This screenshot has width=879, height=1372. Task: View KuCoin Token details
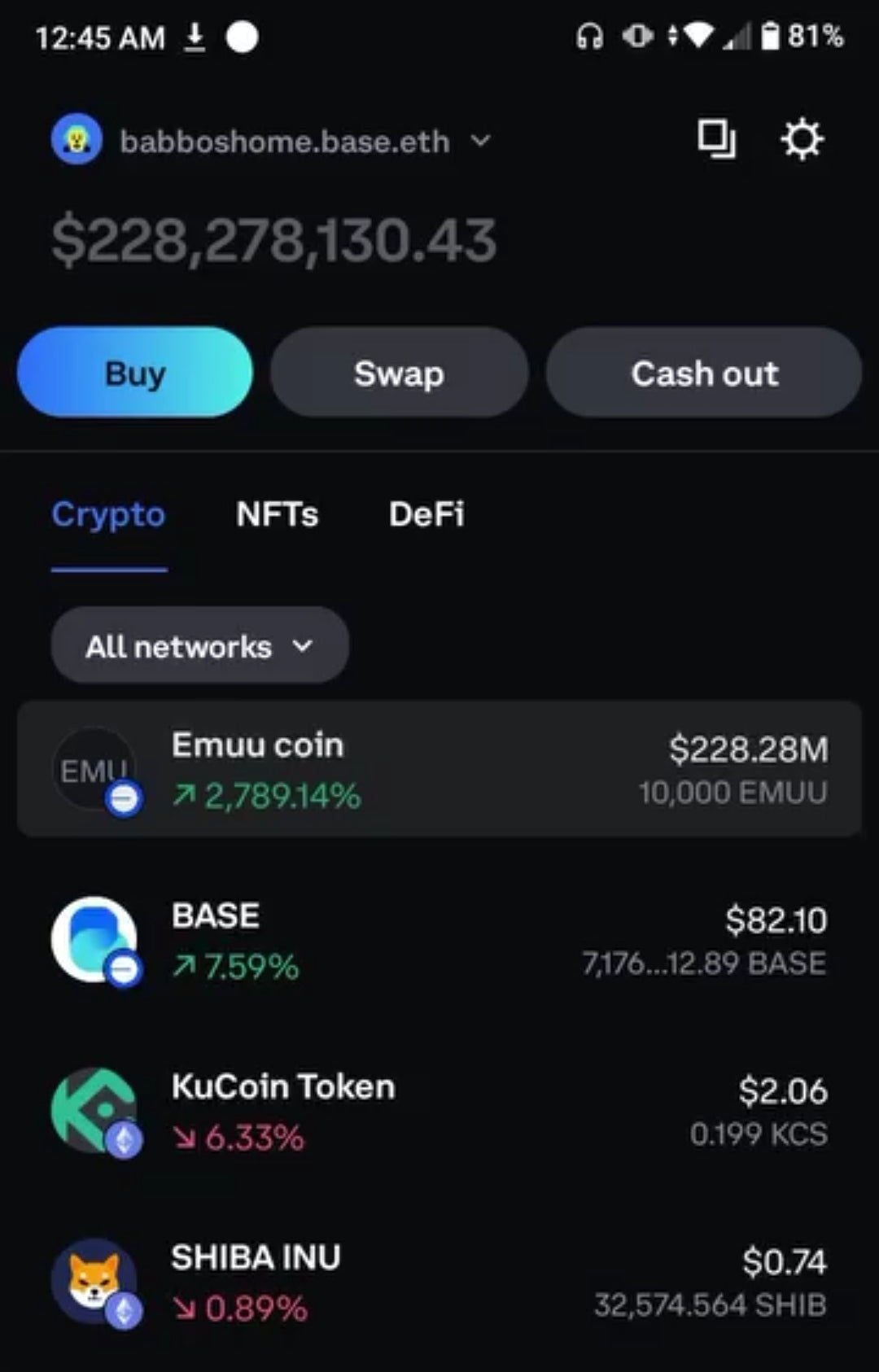click(439, 1111)
